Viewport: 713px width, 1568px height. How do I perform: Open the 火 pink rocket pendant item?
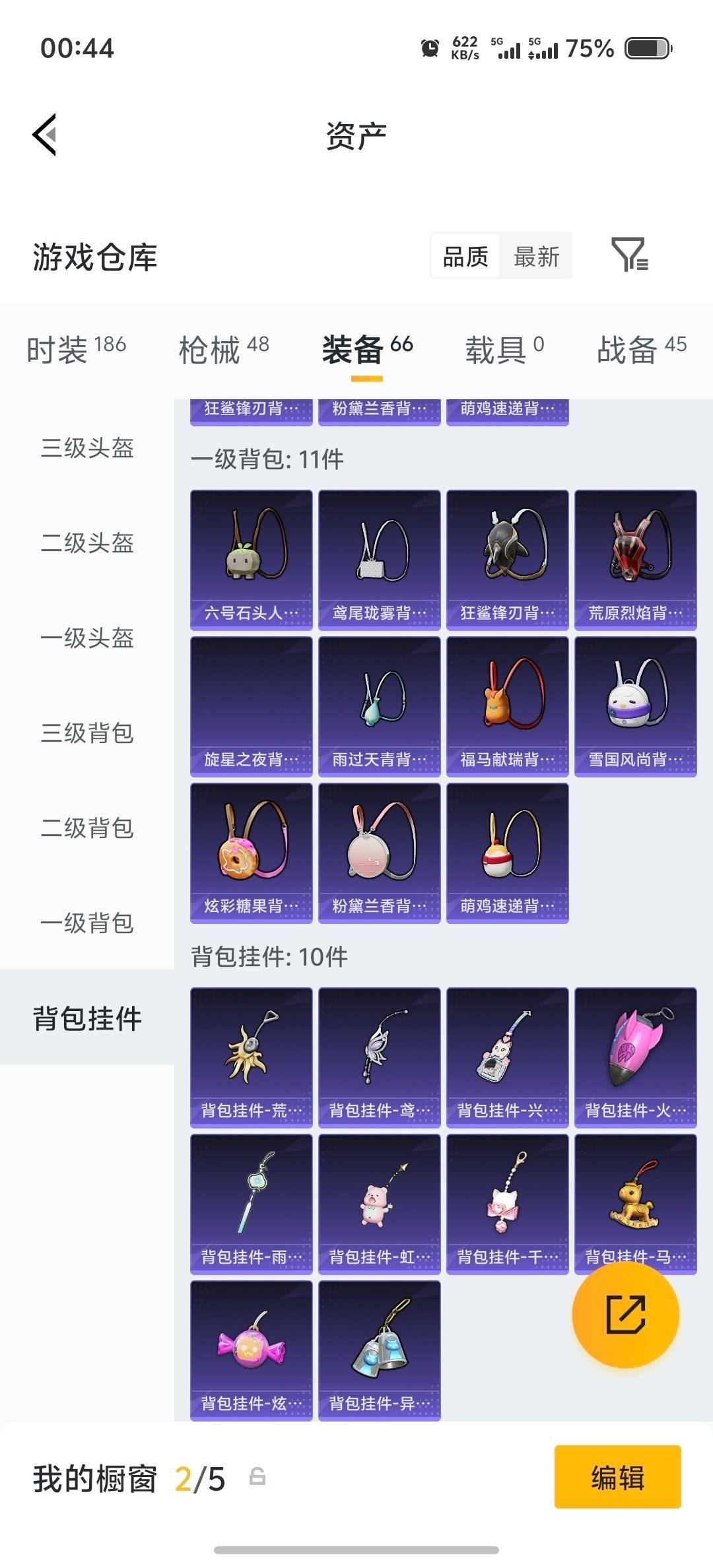(634, 1055)
